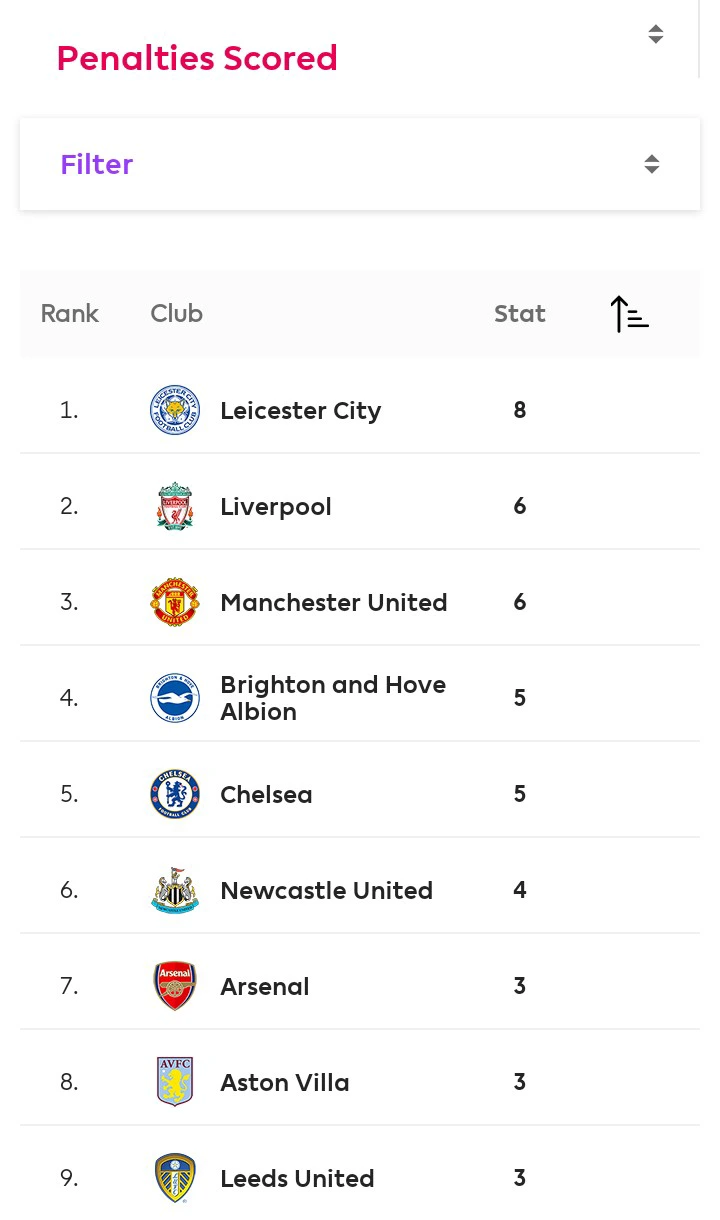Open Arsenal club row
The image size is (720, 1220).
click(360, 986)
